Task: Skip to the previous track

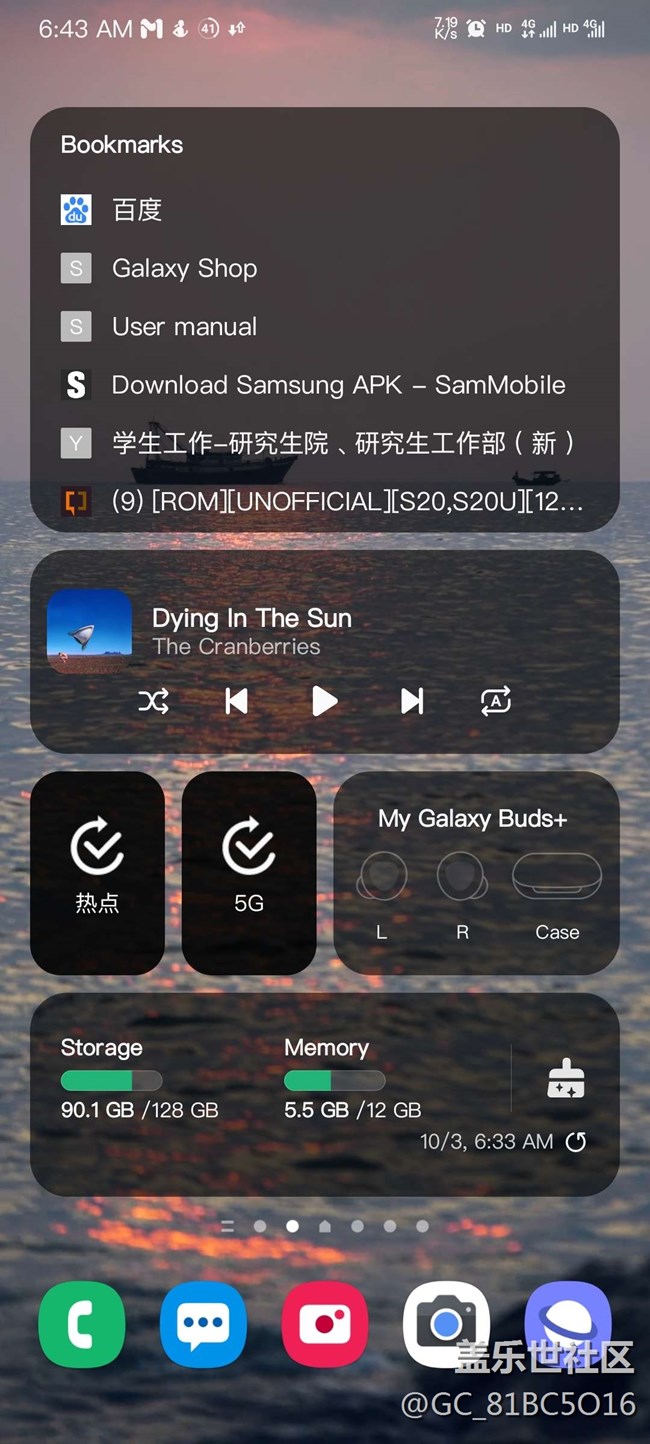Action: 237,701
